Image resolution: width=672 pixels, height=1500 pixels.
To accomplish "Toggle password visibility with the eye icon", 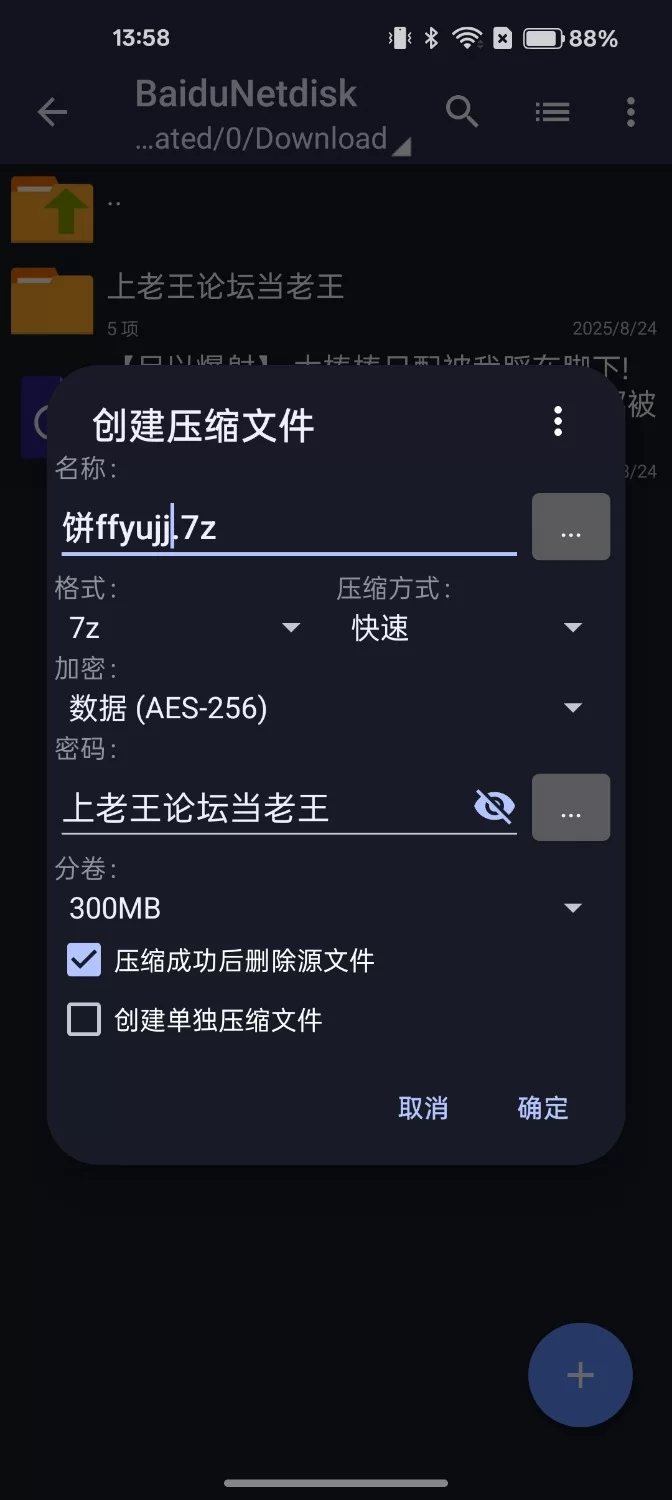I will point(493,806).
